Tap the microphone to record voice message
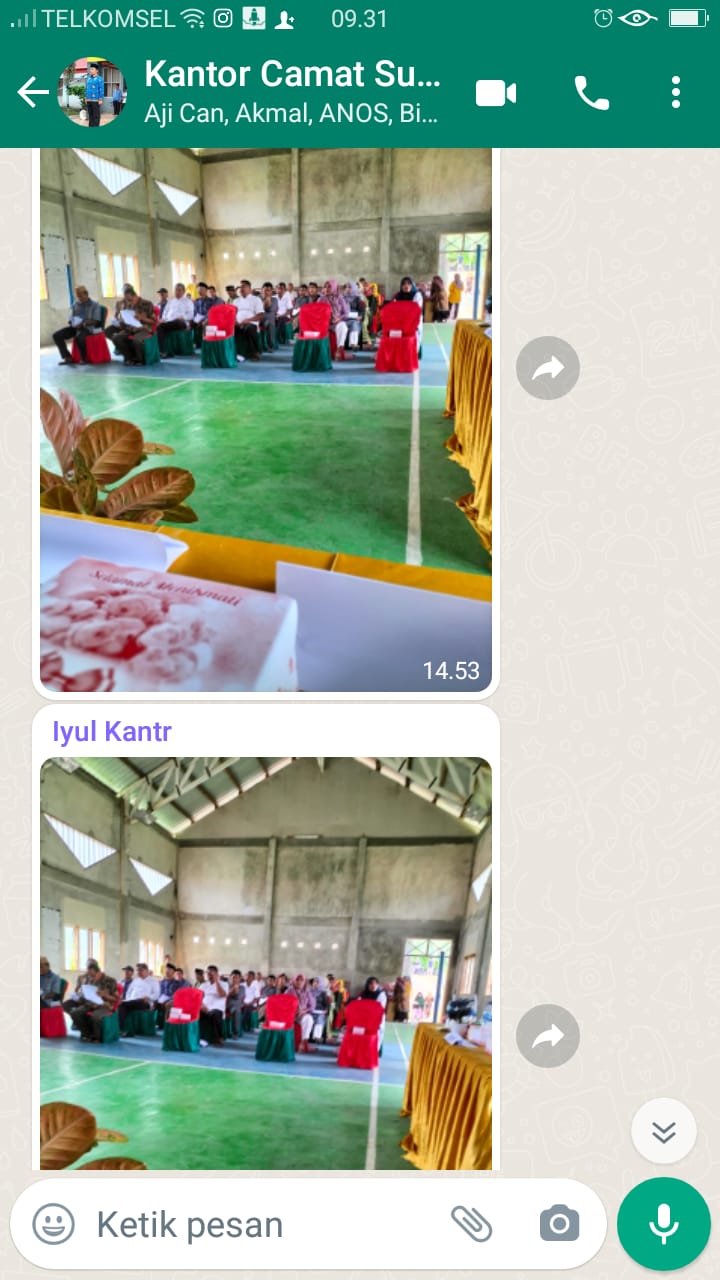This screenshot has width=720, height=1280. (664, 1223)
